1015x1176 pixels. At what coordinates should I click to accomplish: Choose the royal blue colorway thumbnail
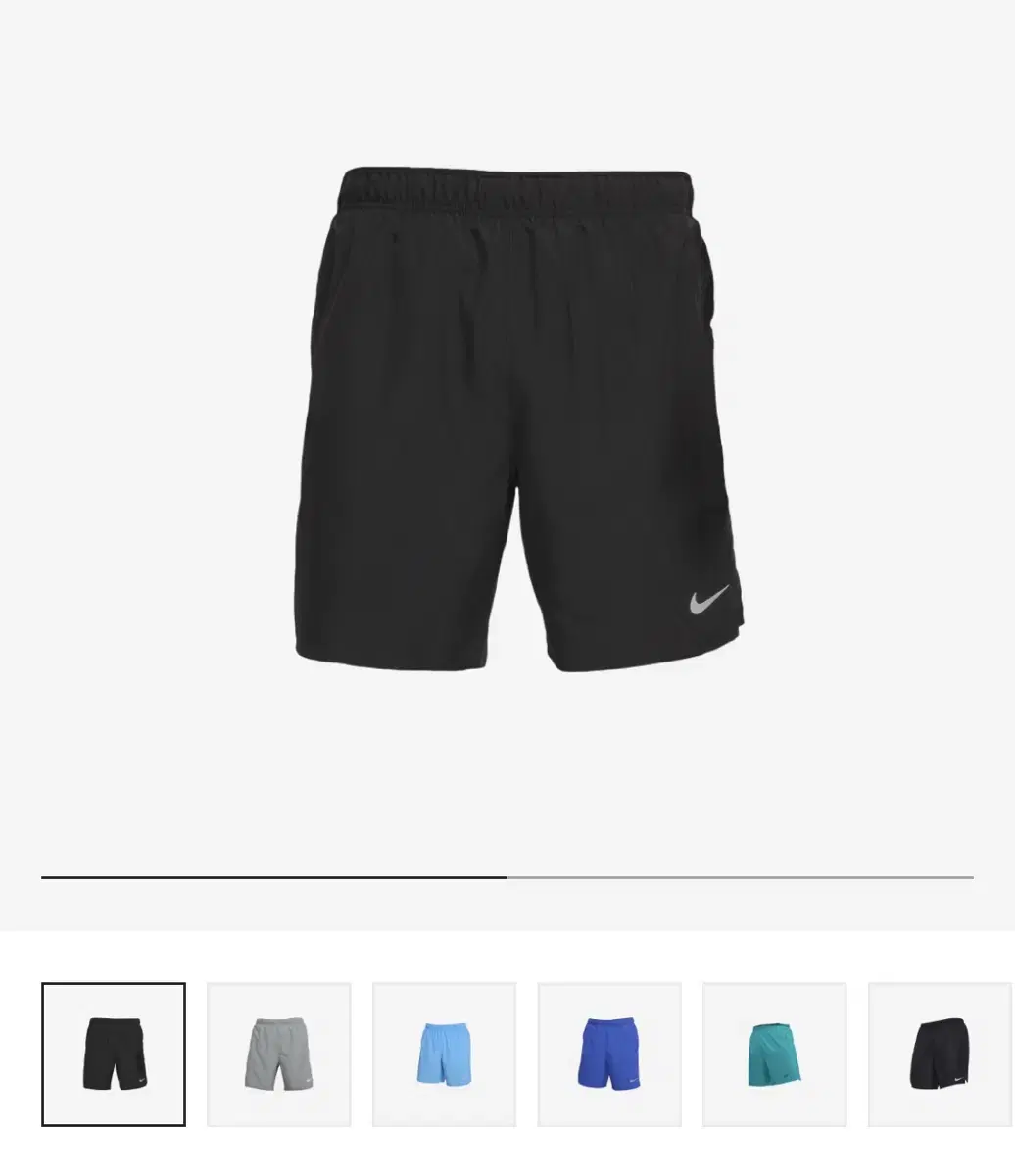pos(608,1053)
